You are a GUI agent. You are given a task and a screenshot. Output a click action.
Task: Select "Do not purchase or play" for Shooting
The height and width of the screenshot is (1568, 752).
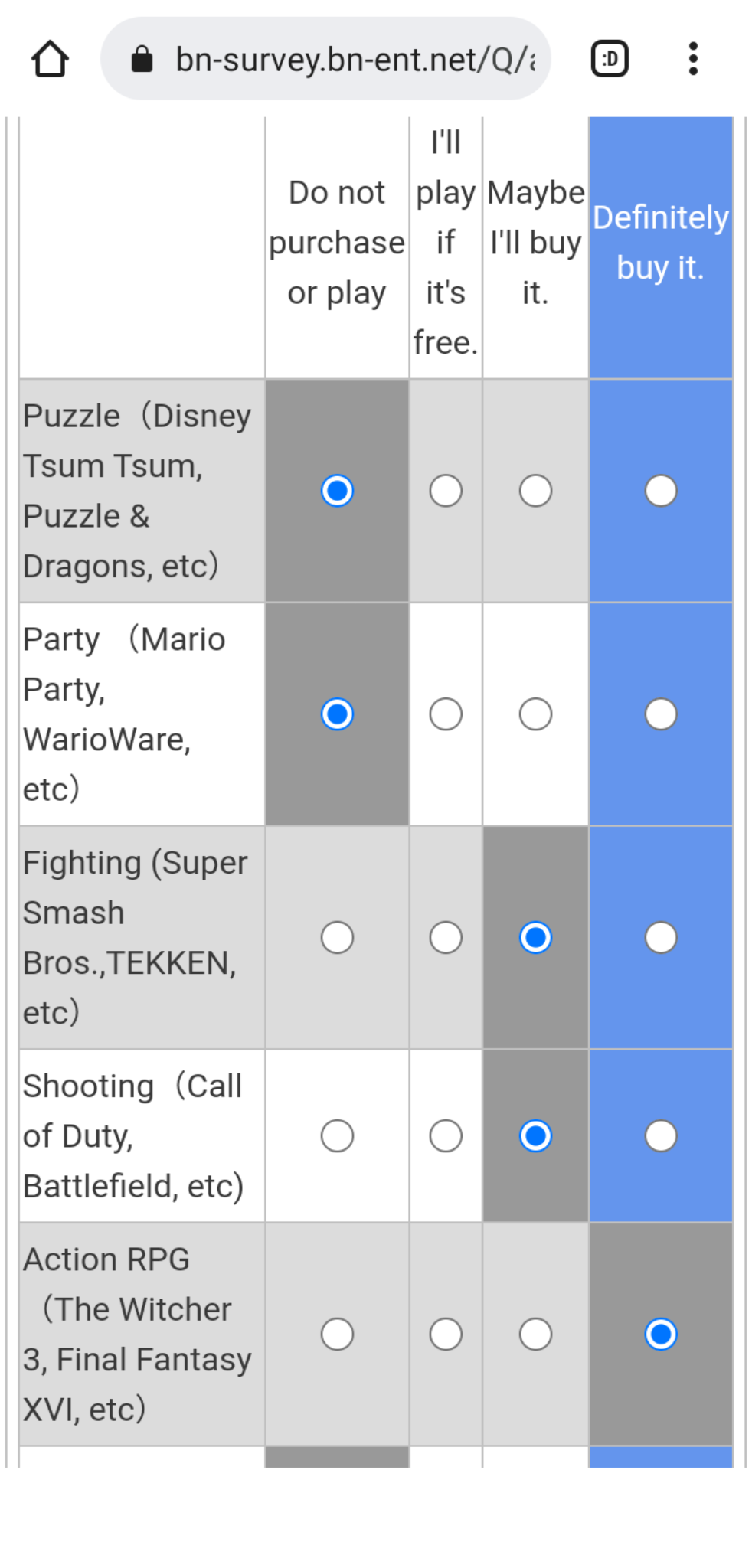pyautogui.click(x=337, y=1136)
